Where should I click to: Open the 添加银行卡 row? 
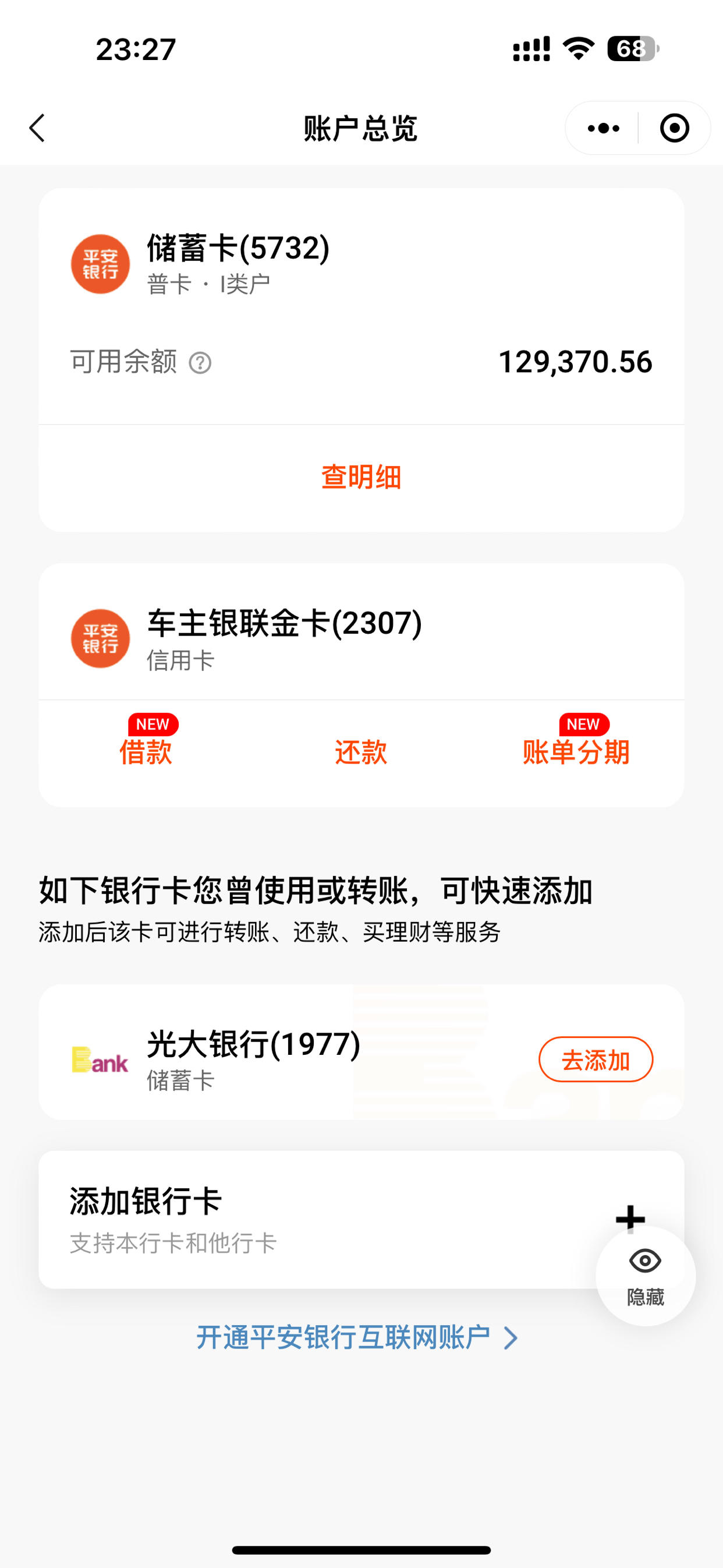pos(361,1219)
